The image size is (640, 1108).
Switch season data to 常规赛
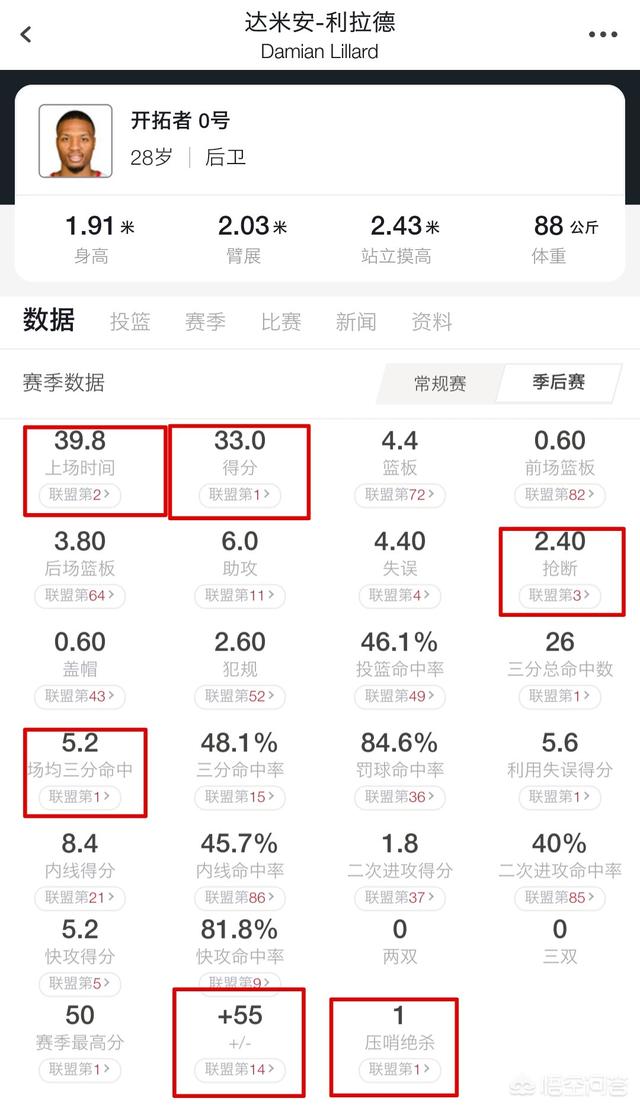(440, 383)
